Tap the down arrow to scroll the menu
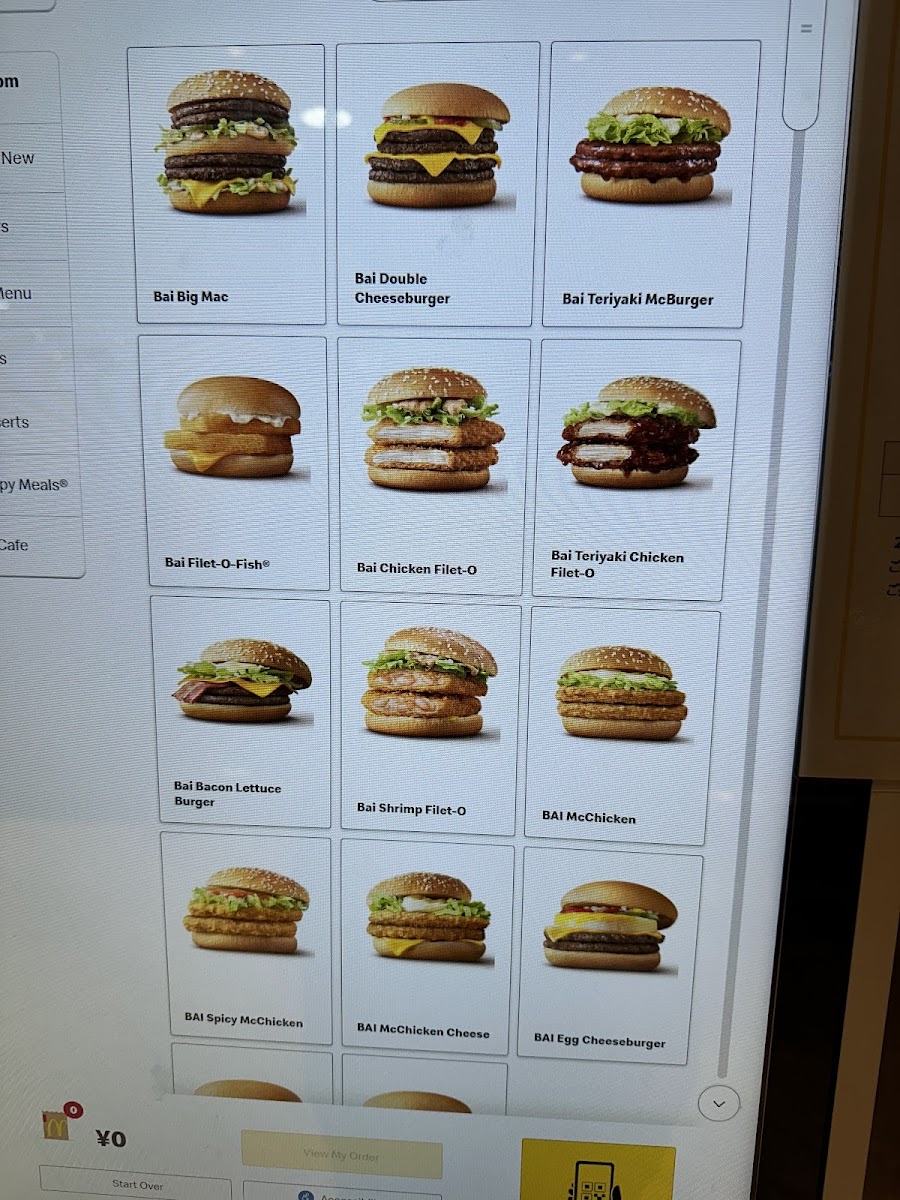This screenshot has height=1200, width=900. [719, 1104]
